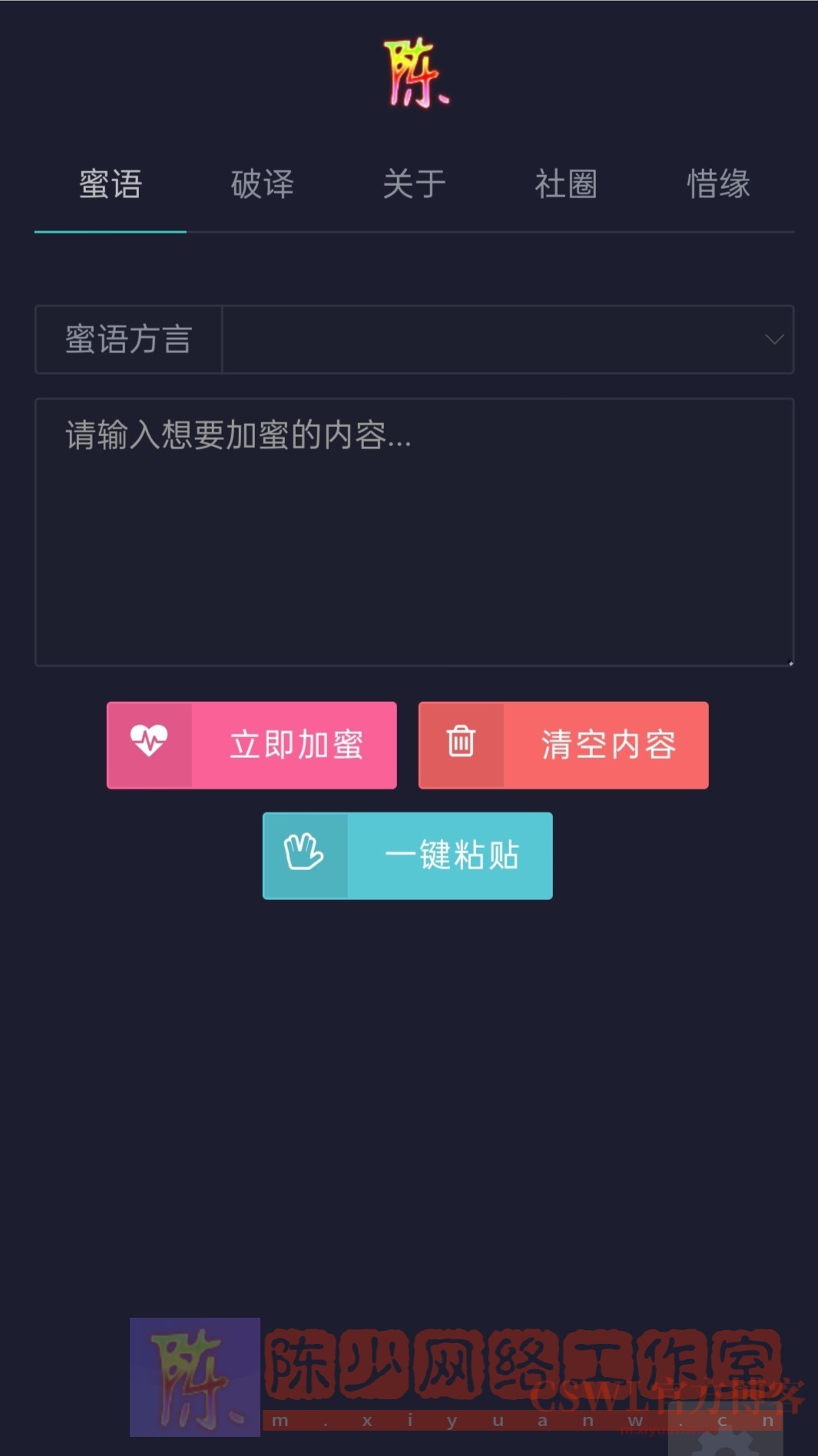Paste clipboard using 一键粘贴

coord(407,855)
